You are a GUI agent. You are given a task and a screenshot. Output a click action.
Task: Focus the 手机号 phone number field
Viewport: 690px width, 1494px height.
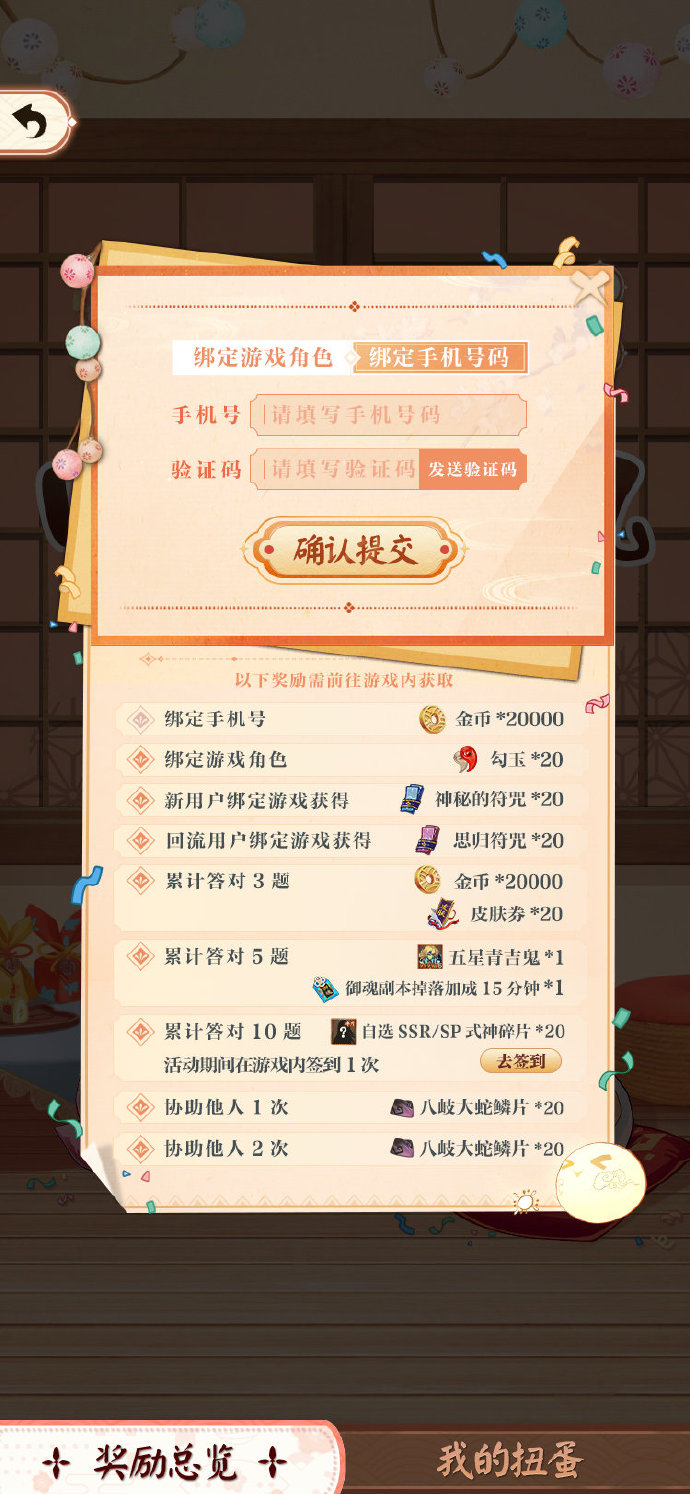[x=388, y=415]
